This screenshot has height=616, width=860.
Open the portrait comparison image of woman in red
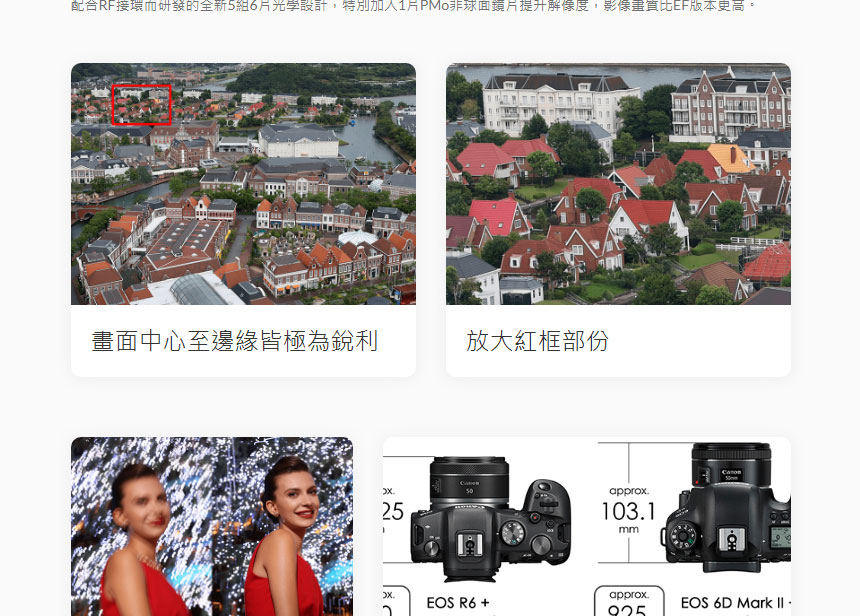tap(212, 526)
